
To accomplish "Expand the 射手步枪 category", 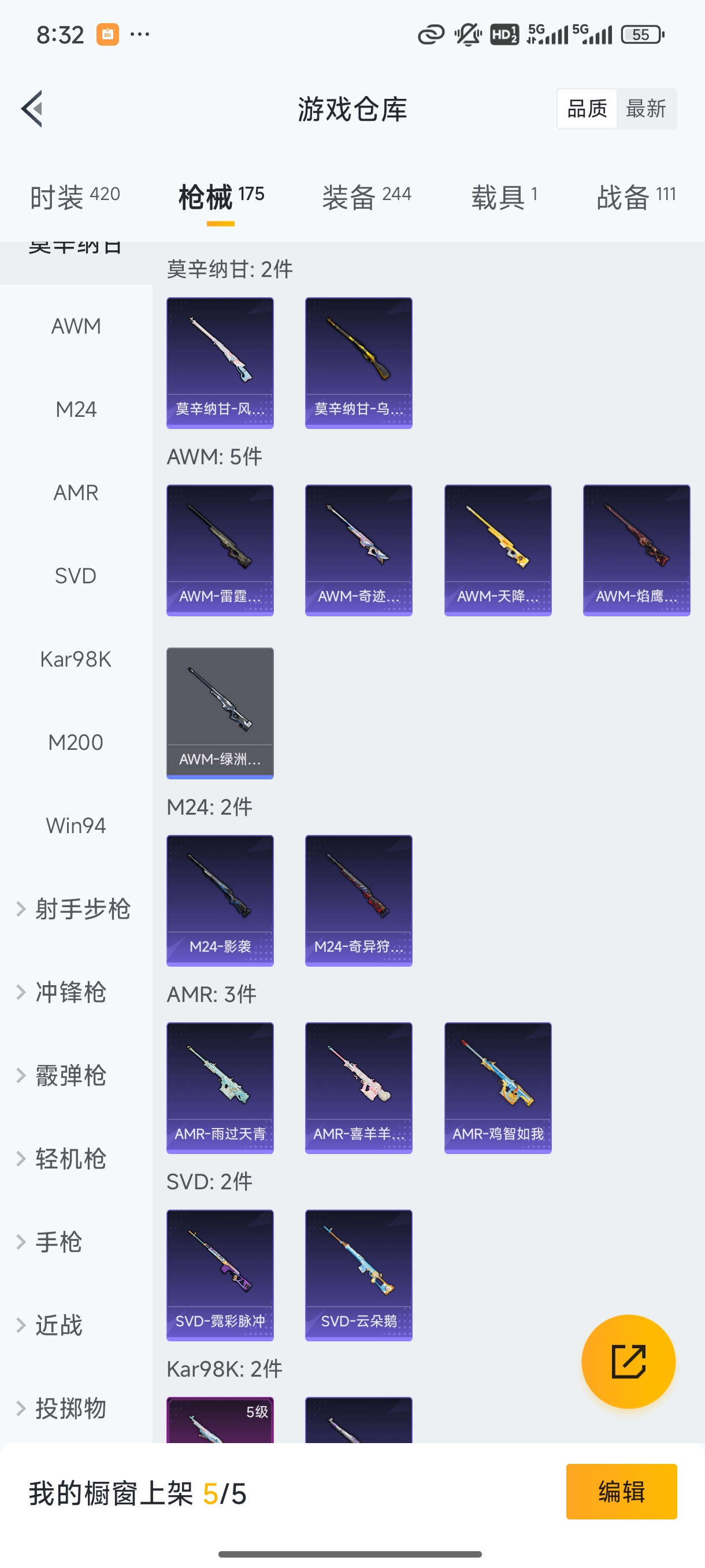I will pos(76,909).
